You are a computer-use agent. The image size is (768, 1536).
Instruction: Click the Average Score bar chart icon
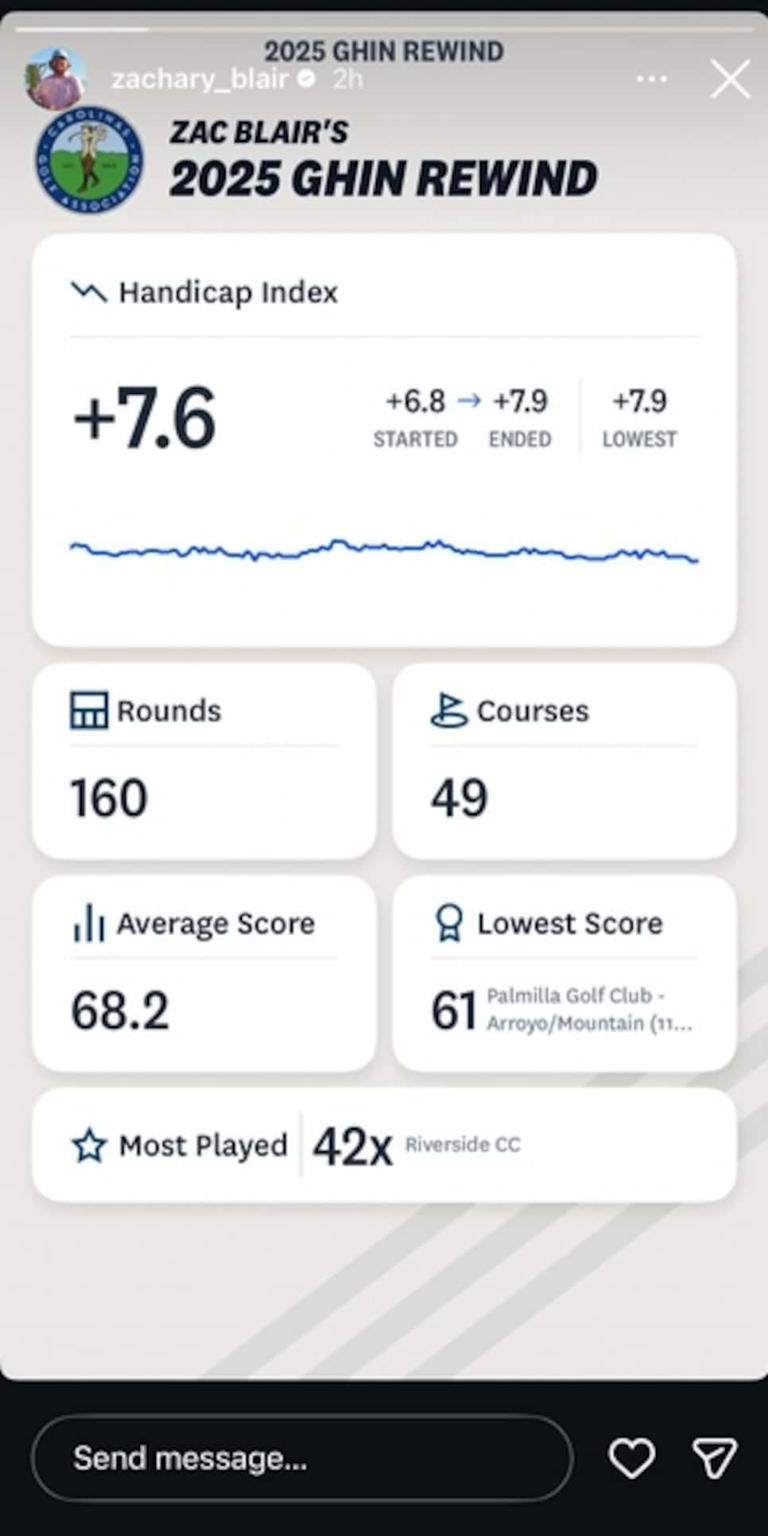(90, 923)
